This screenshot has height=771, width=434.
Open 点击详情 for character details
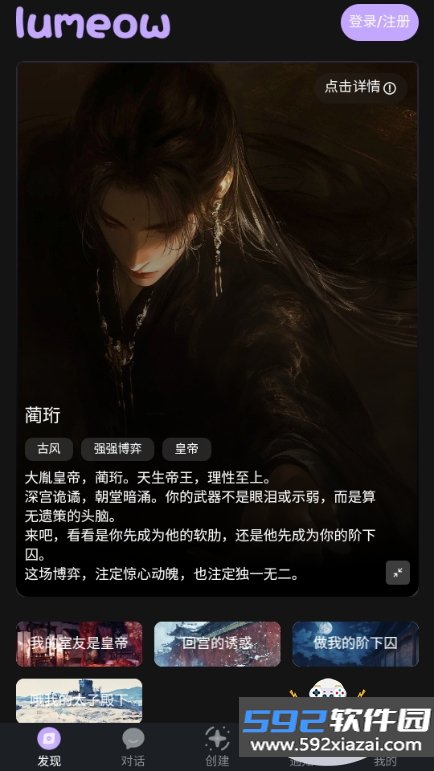coord(361,88)
